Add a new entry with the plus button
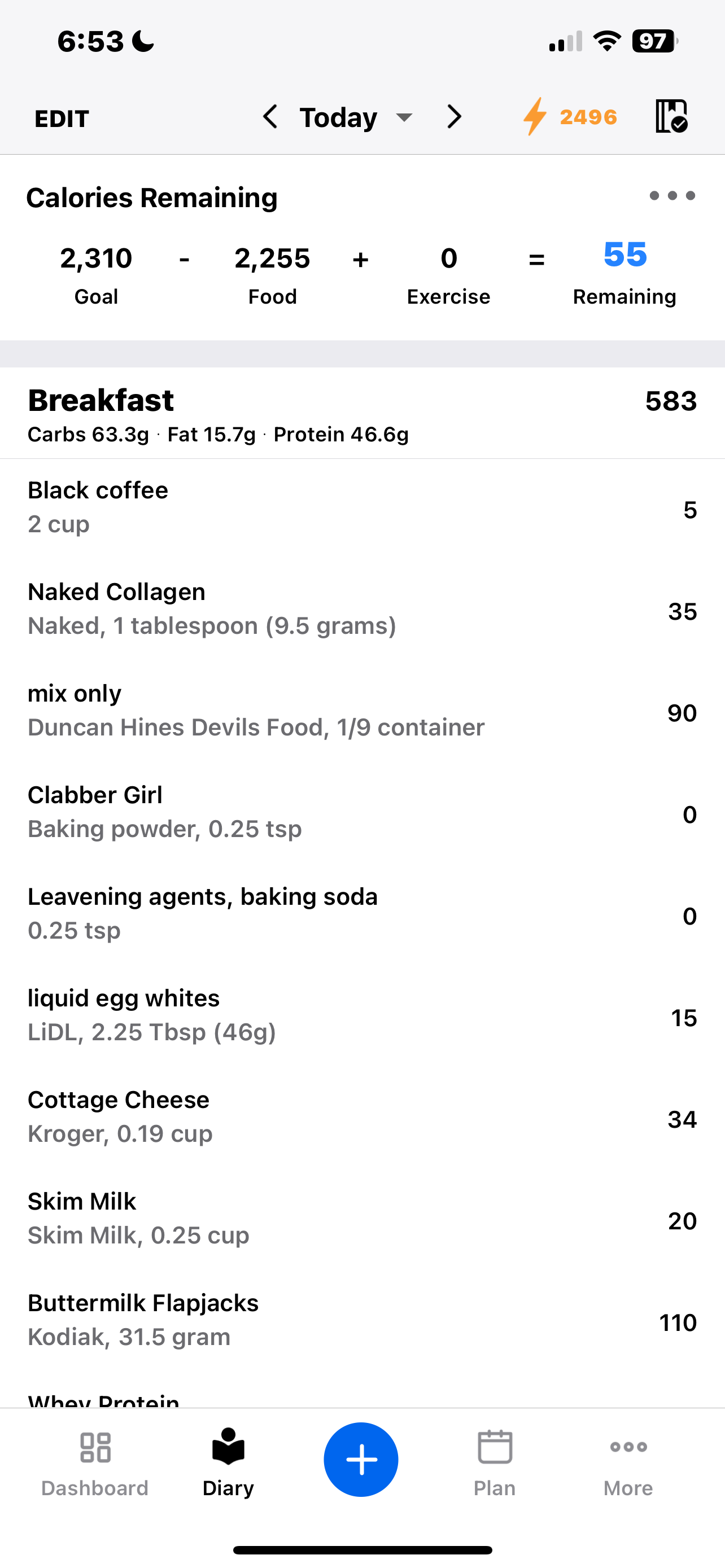The image size is (725, 1568). pyautogui.click(x=361, y=1460)
